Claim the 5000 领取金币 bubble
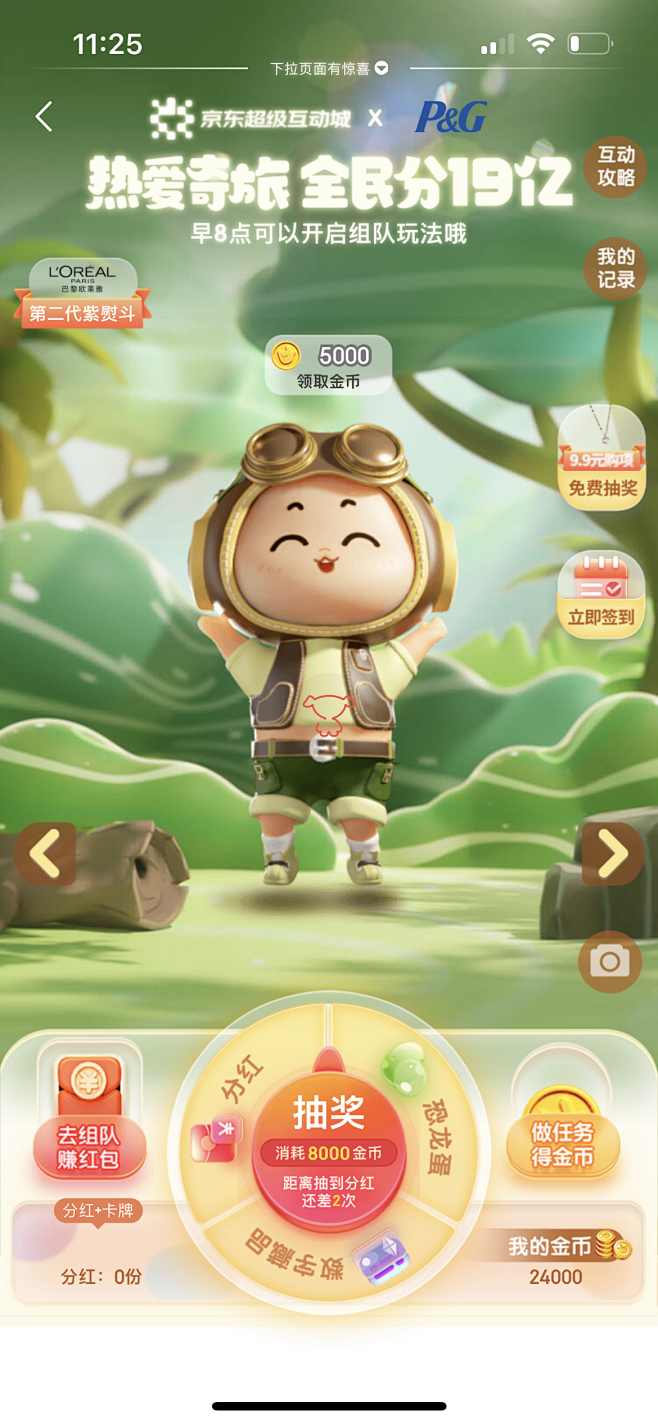 tap(328, 365)
